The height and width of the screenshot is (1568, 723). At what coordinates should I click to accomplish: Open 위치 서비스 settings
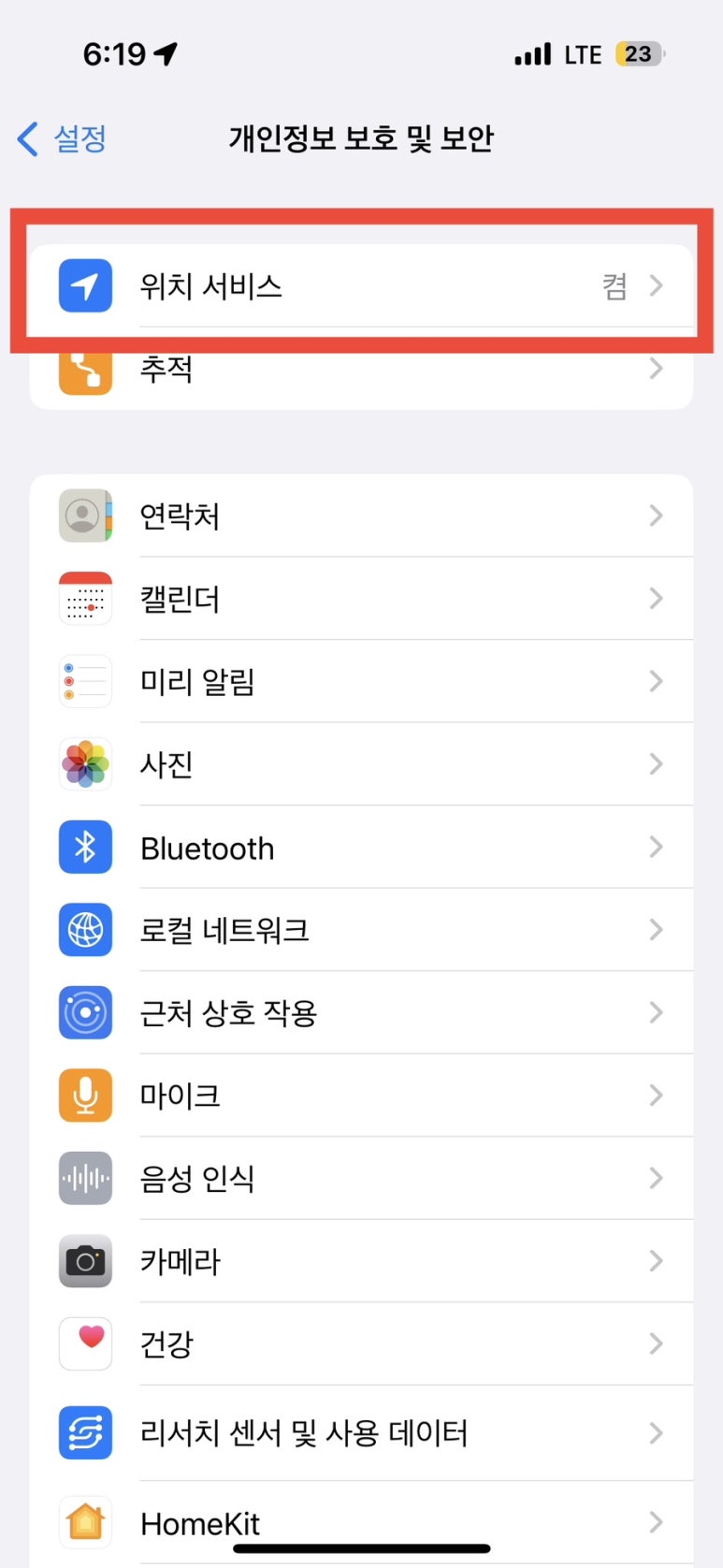click(361, 285)
